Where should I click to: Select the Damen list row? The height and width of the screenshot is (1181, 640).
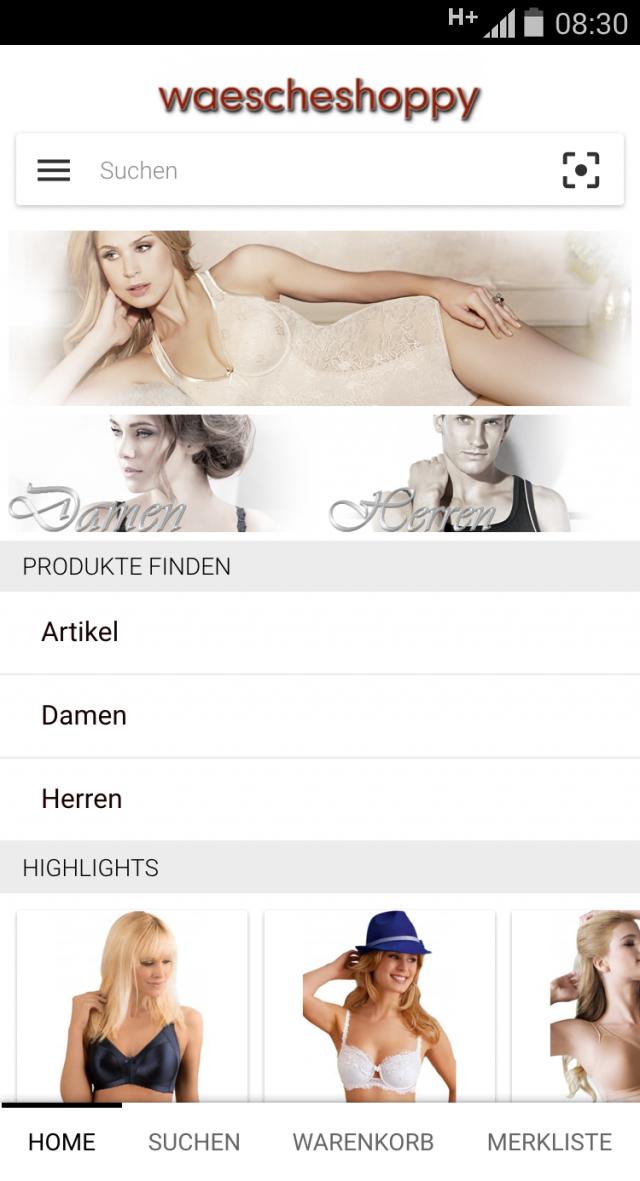tap(320, 716)
